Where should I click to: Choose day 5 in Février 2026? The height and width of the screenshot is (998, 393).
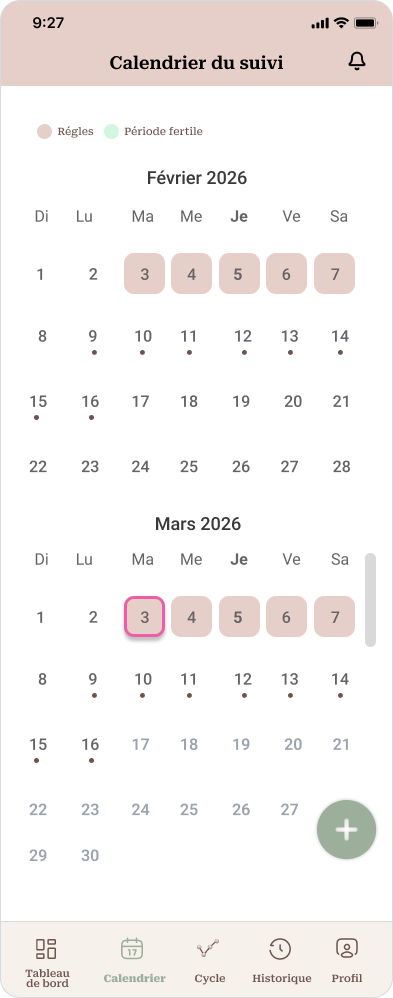pos(239,274)
